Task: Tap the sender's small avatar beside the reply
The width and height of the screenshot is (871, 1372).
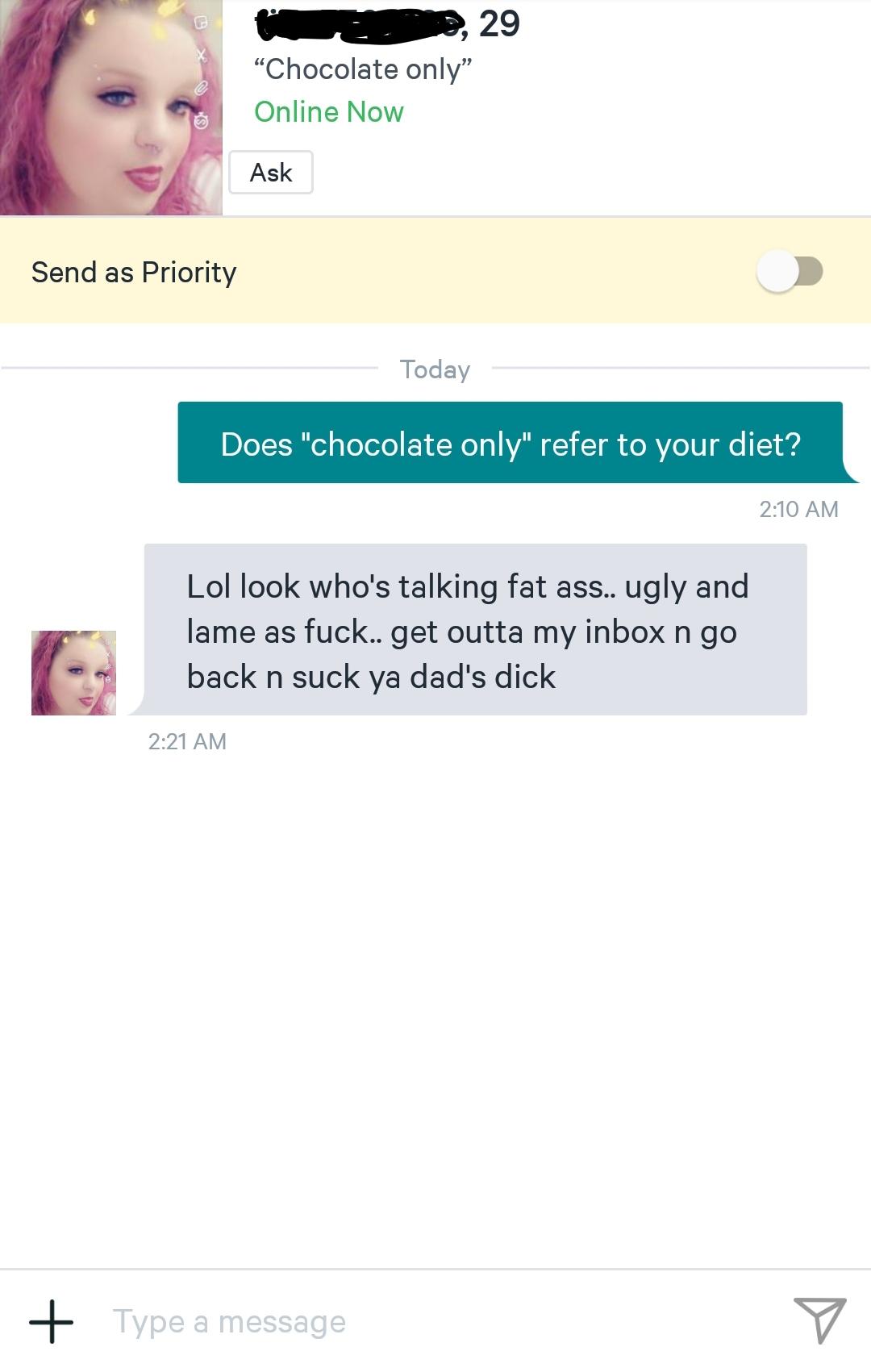Action: coord(73,673)
